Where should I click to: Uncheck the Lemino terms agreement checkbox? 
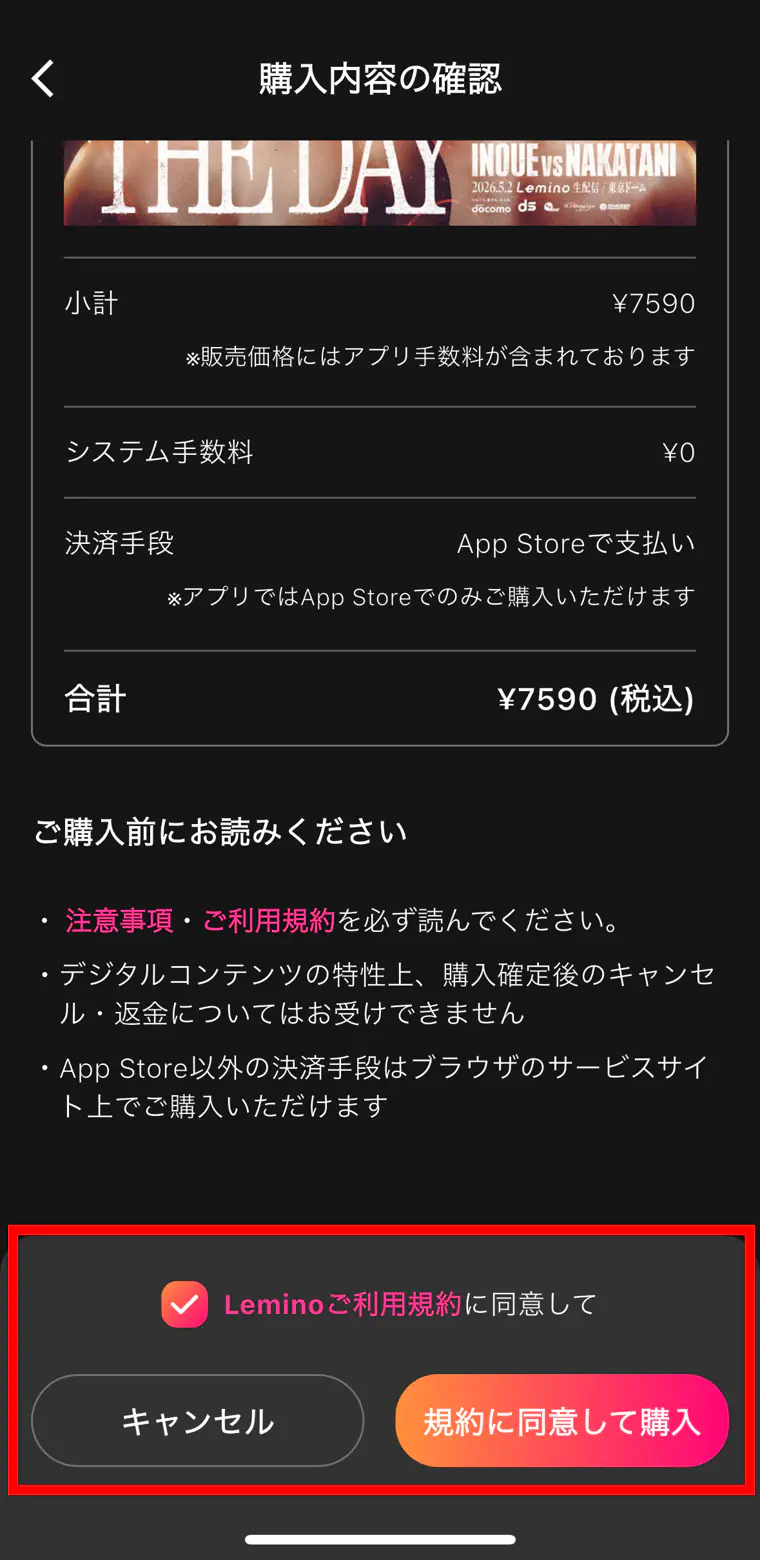[185, 1304]
